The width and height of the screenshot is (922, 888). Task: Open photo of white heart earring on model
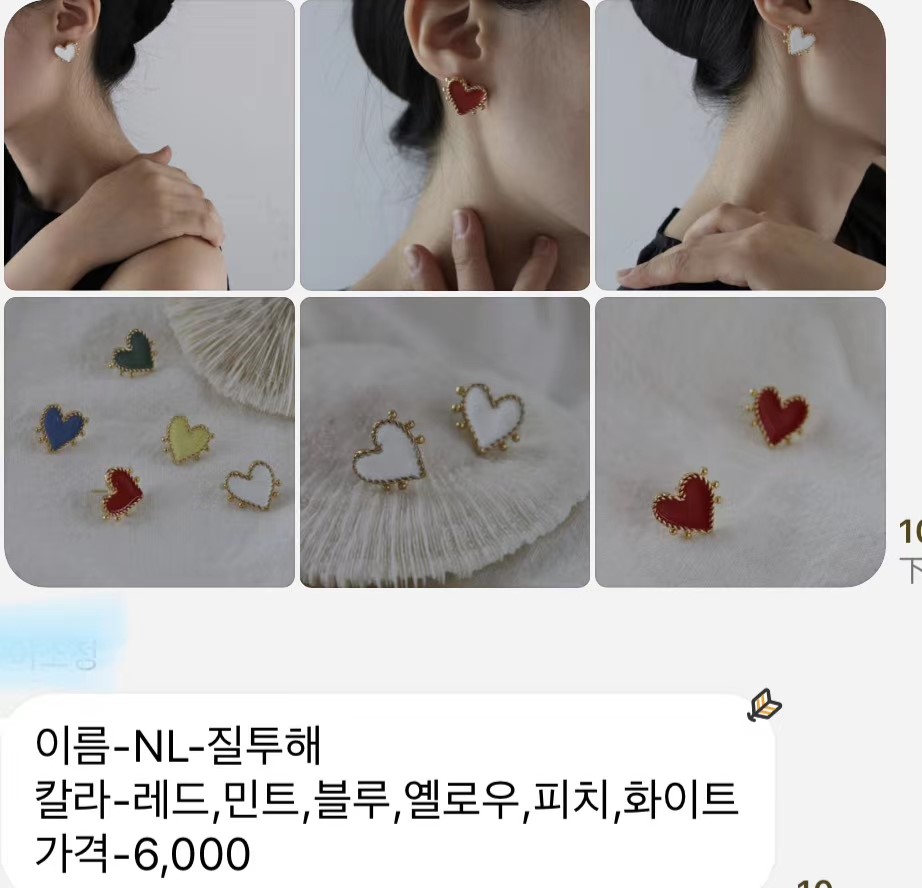[x=740, y=145]
